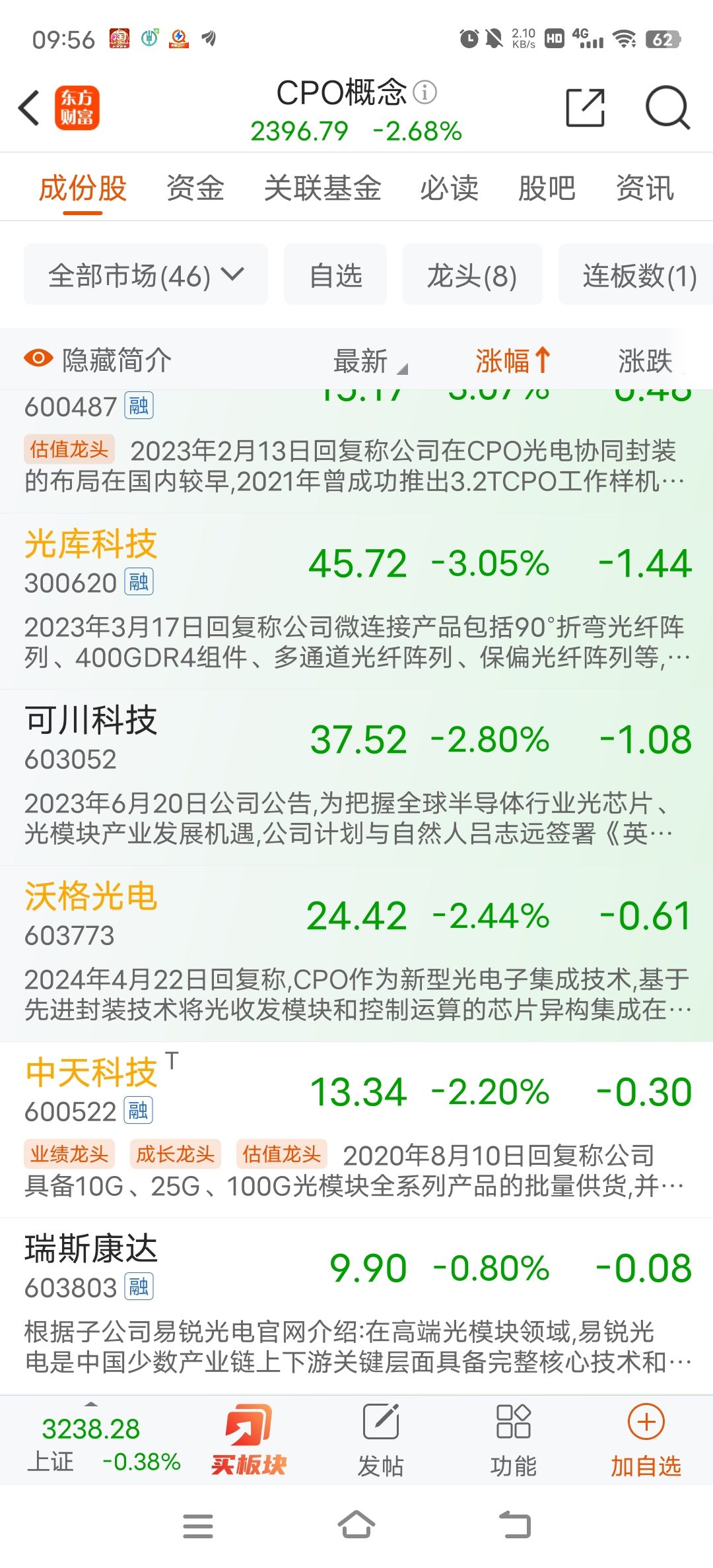The image size is (713, 1568).
Task: Tap 买板块 in the bottom bar
Action: point(249,1440)
